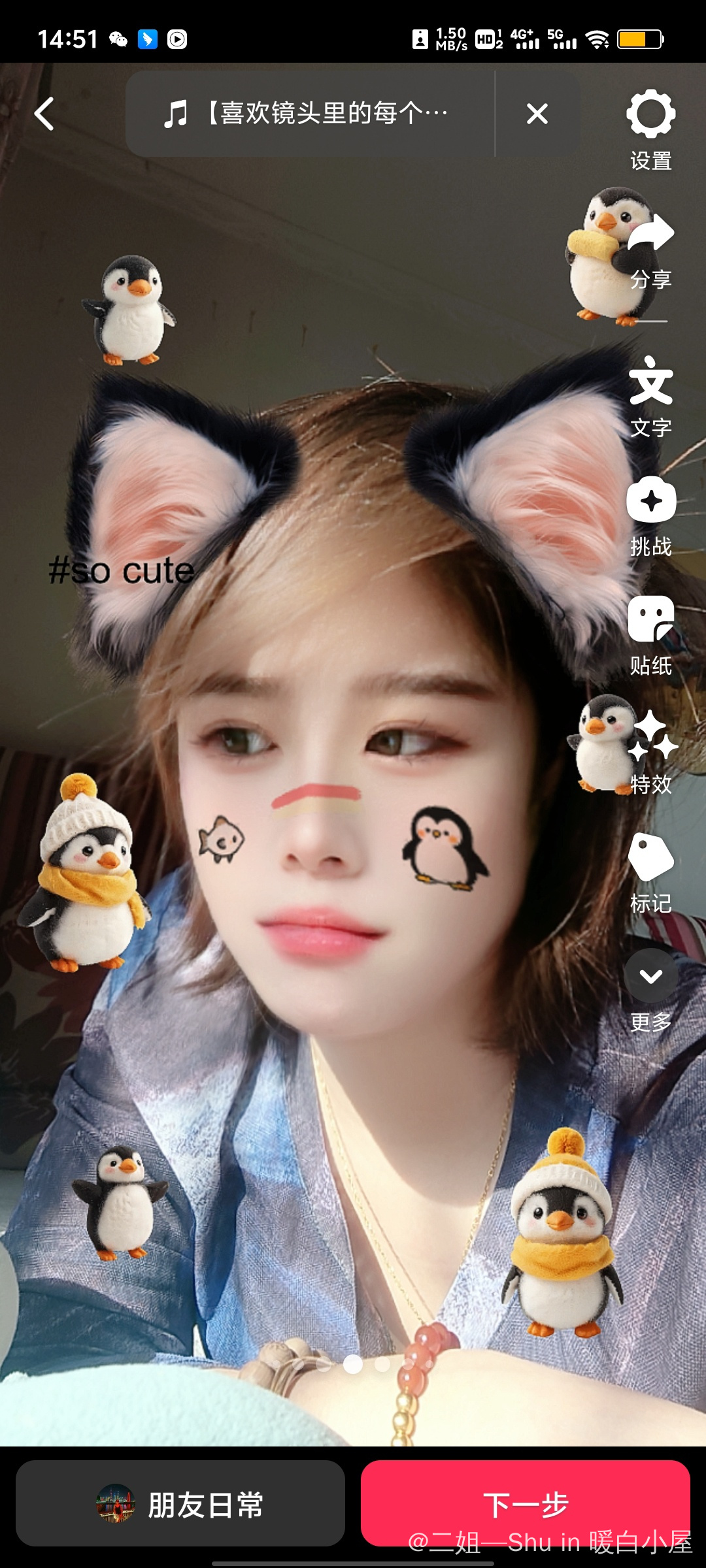
Task: Go back using the top-left arrow
Action: (44, 114)
